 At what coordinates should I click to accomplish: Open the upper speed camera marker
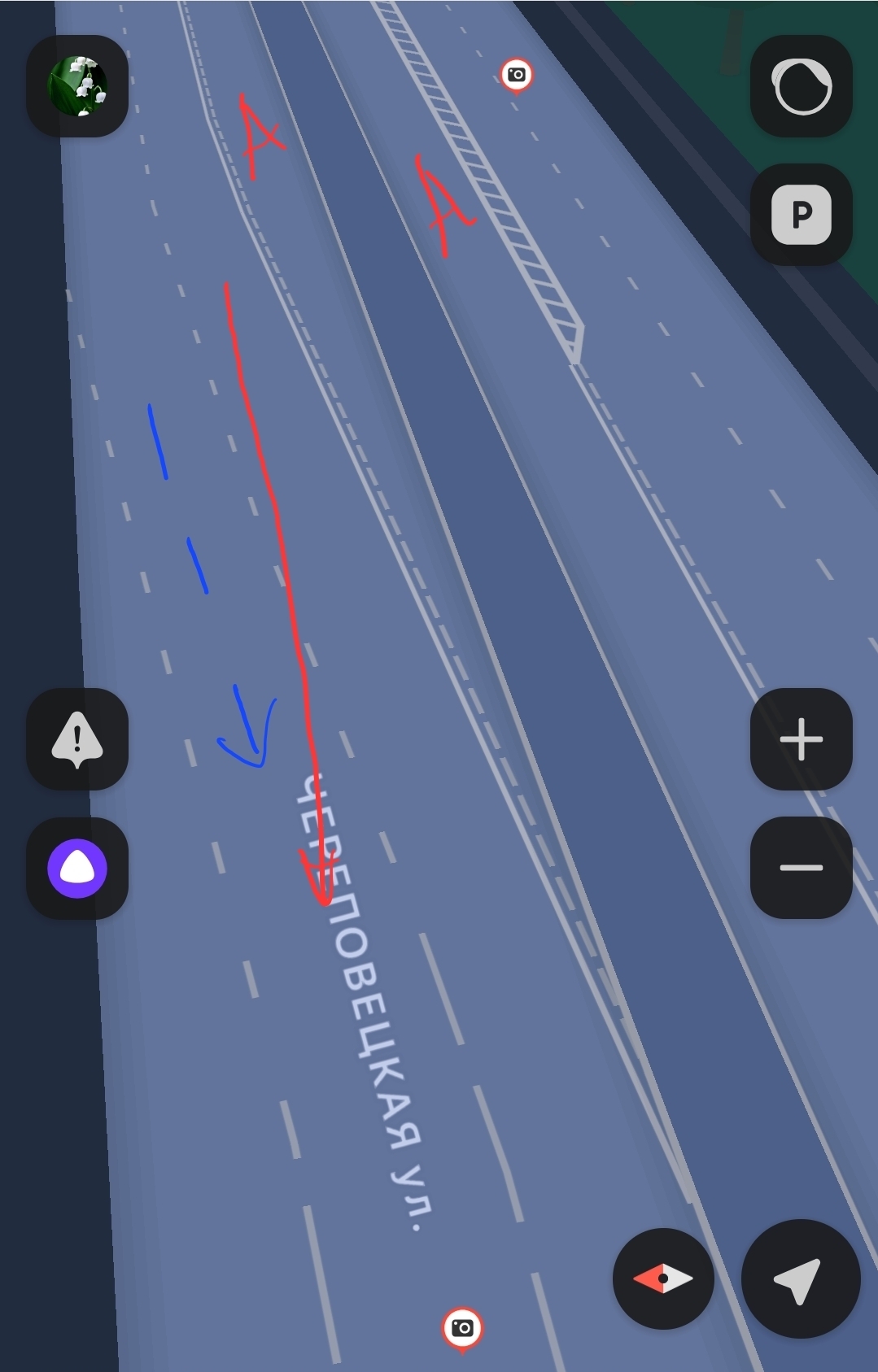(x=516, y=75)
